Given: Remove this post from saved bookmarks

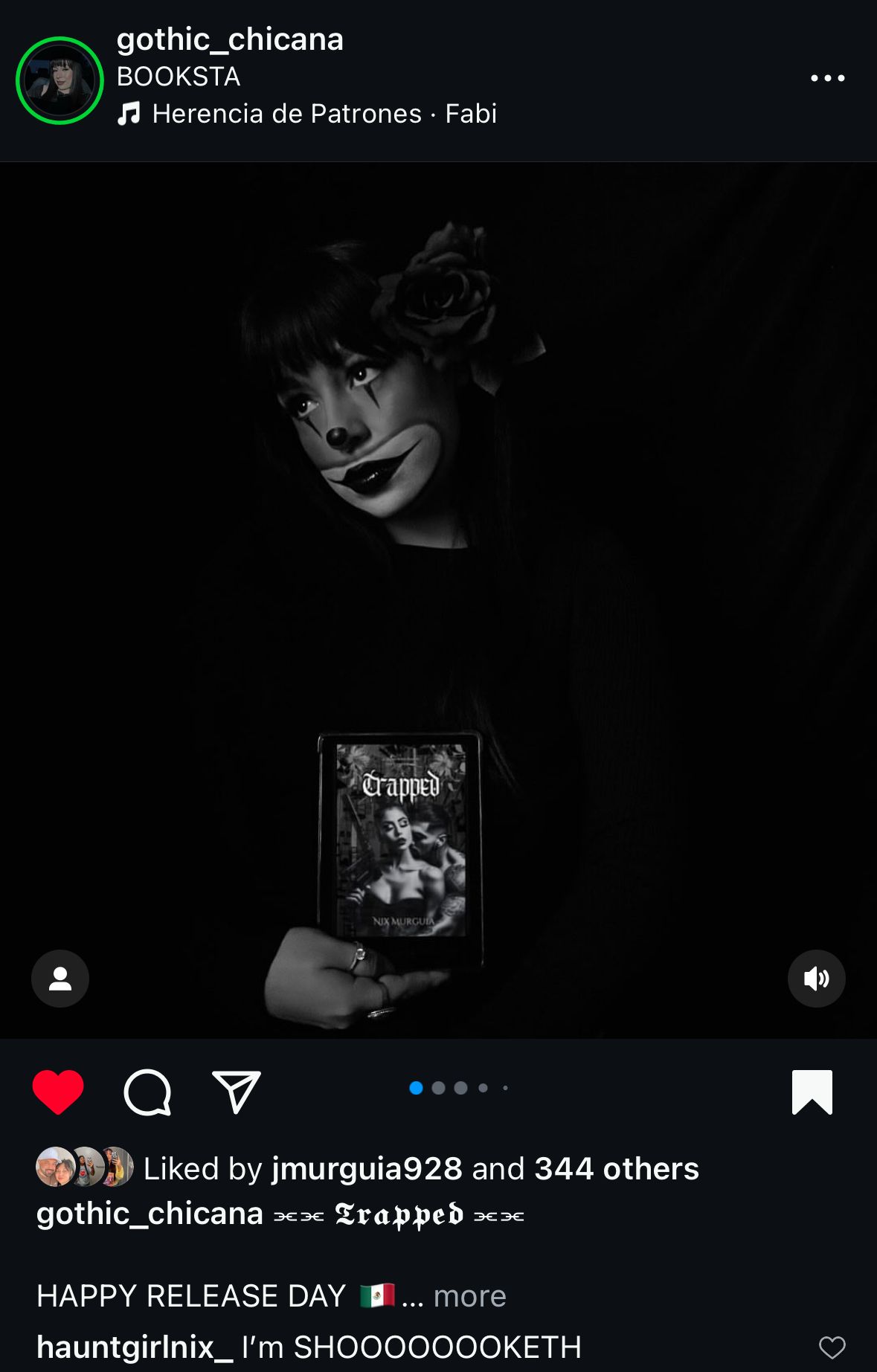Looking at the screenshot, I should click(x=812, y=1092).
